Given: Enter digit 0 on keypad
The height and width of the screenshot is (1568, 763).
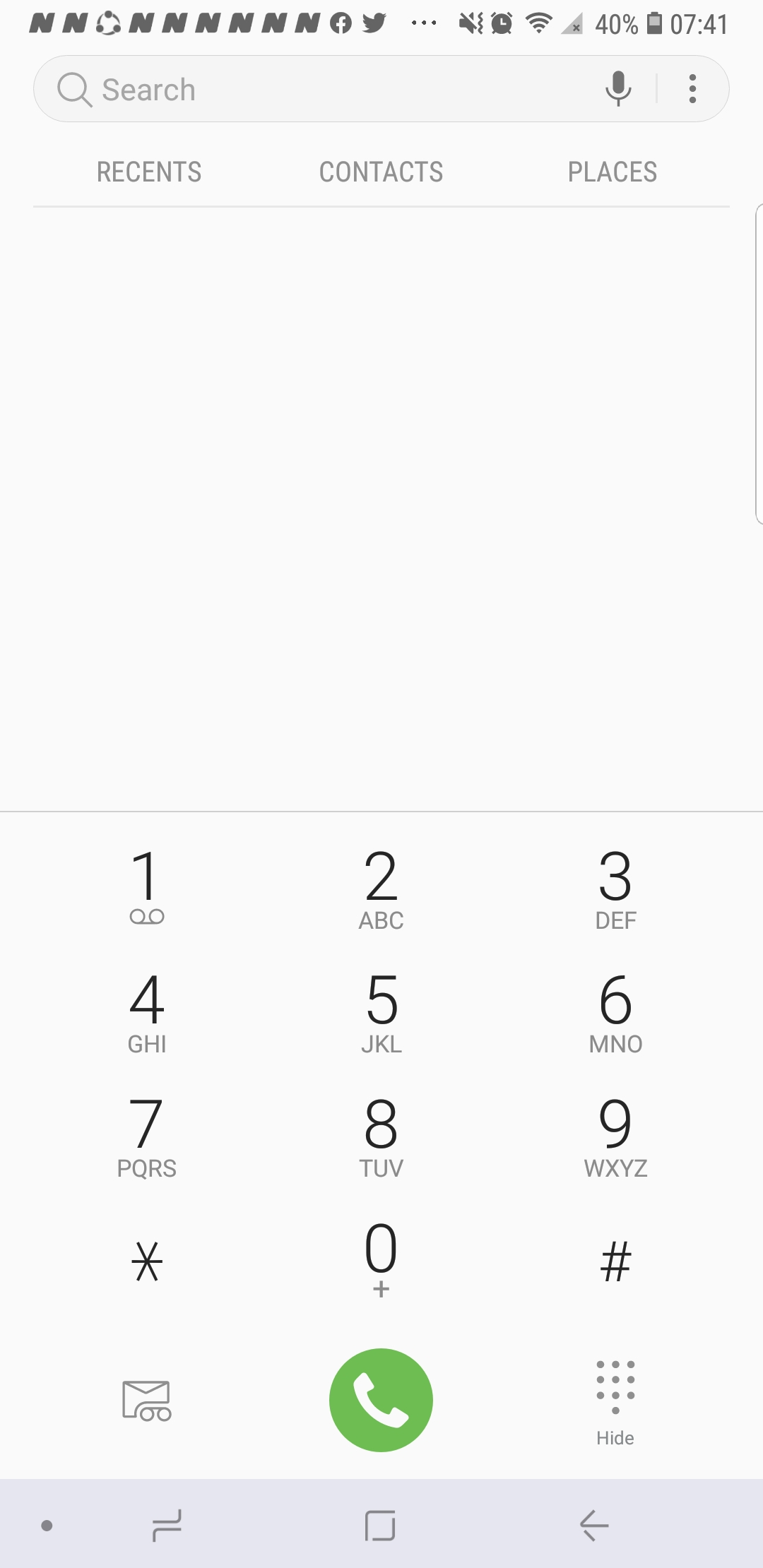Looking at the screenshot, I should [381, 1259].
